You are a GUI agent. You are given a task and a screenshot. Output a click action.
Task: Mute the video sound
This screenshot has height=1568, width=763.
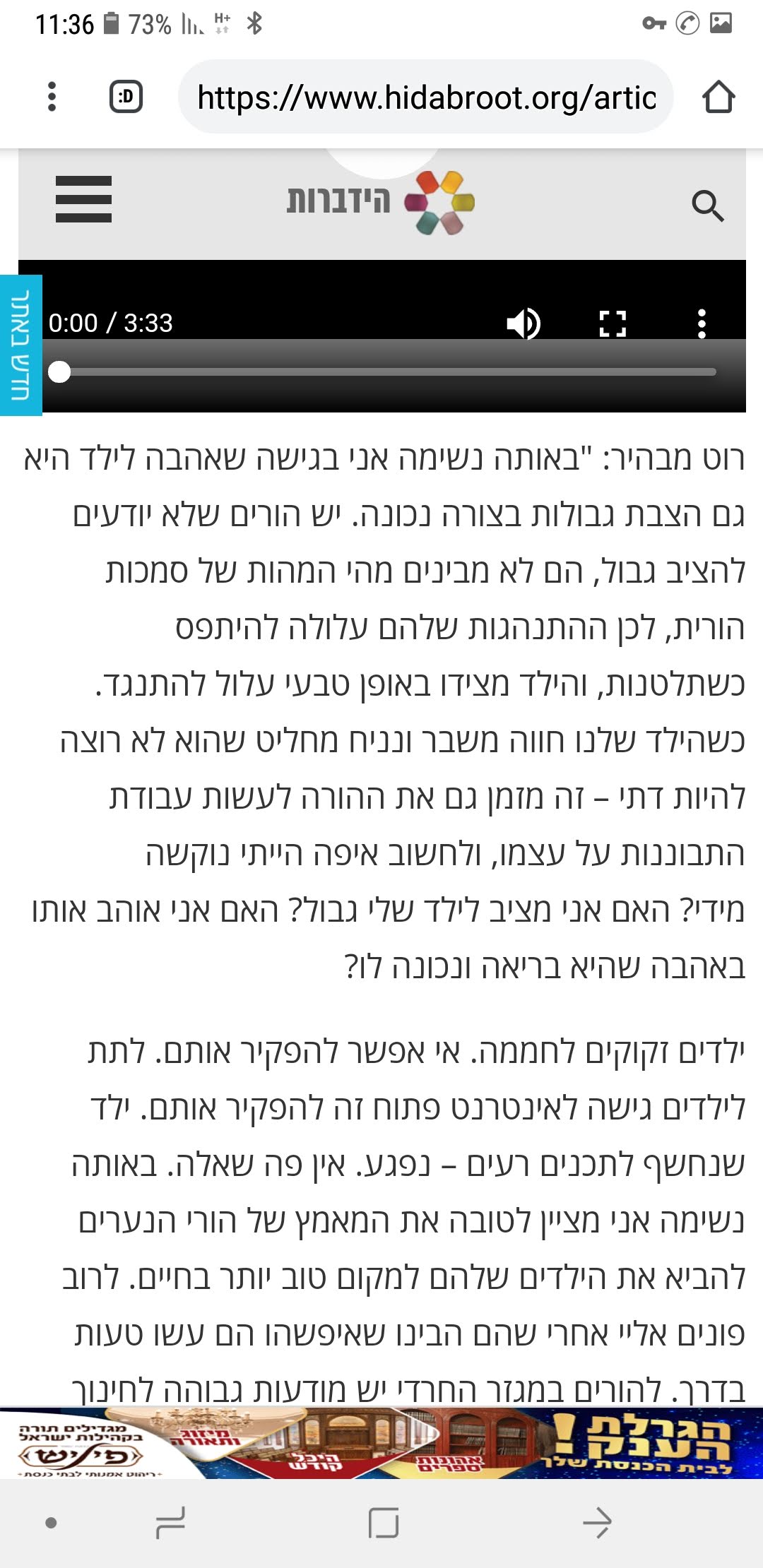click(x=524, y=324)
